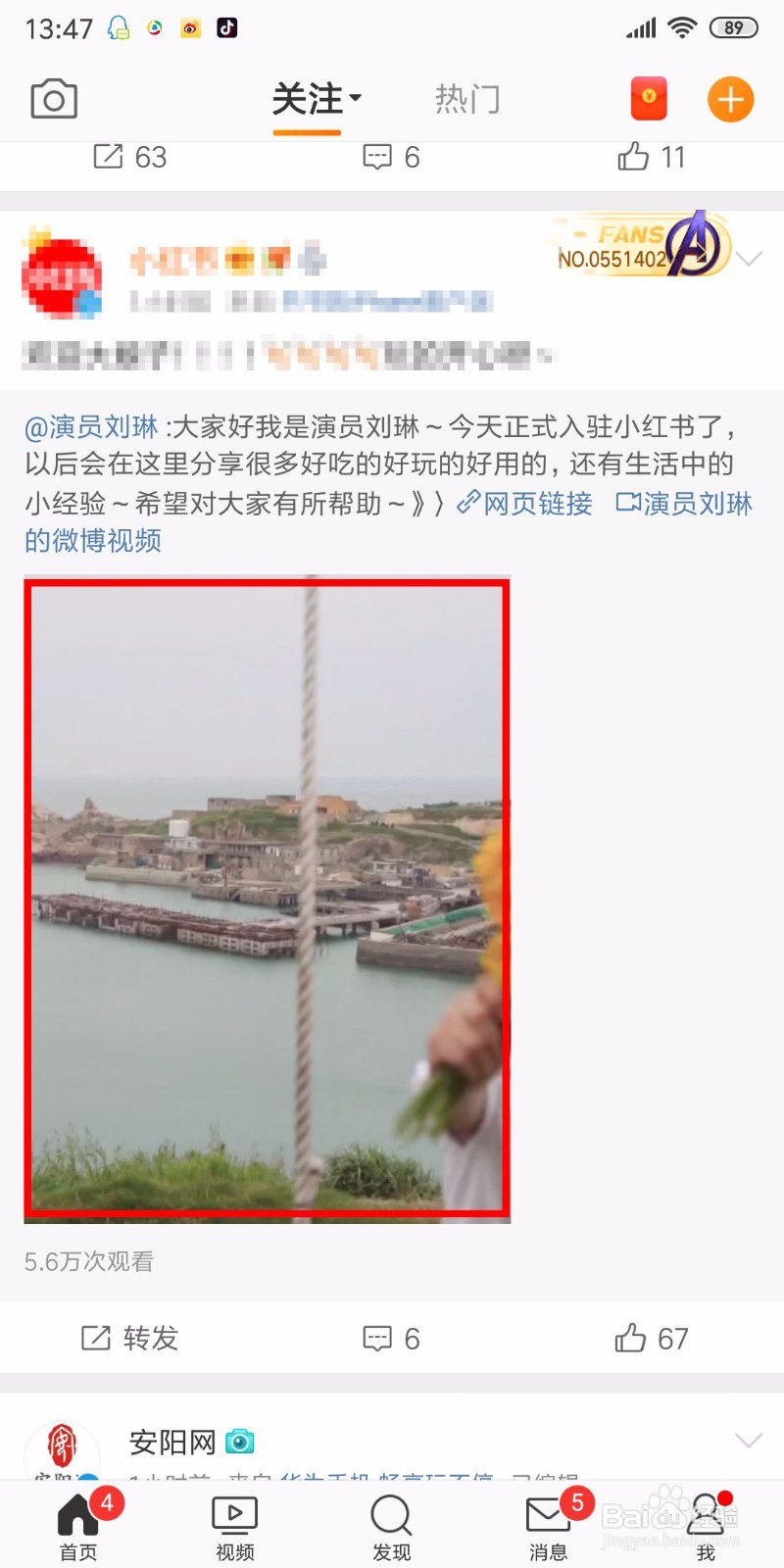Image resolution: width=784 pixels, height=1568 pixels.
Task: Open the red envelope feature
Action: pyautogui.click(x=650, y=98)
